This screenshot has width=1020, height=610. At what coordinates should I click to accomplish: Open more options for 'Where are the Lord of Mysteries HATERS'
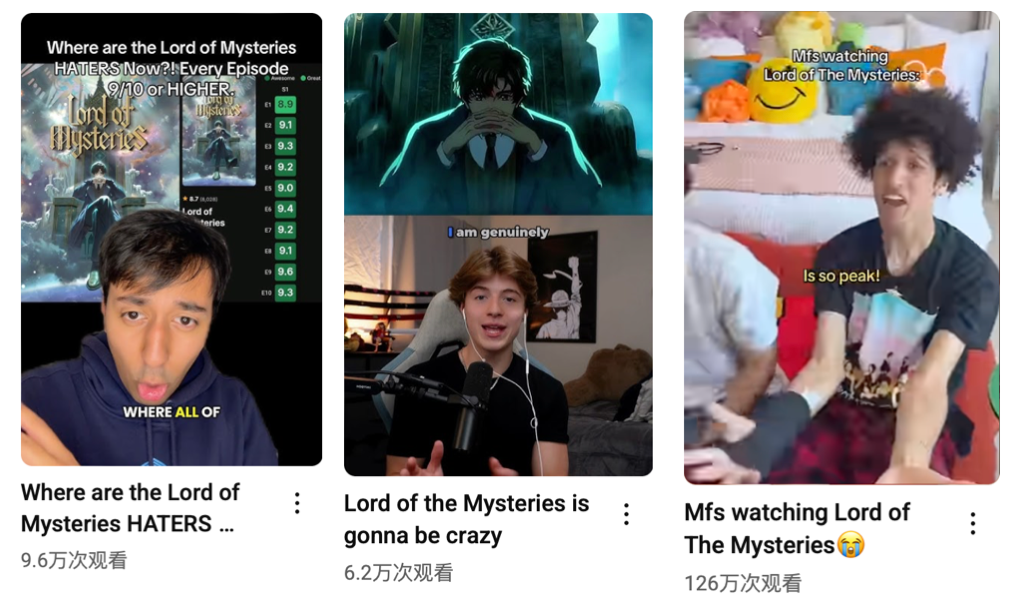coord(297,504)
